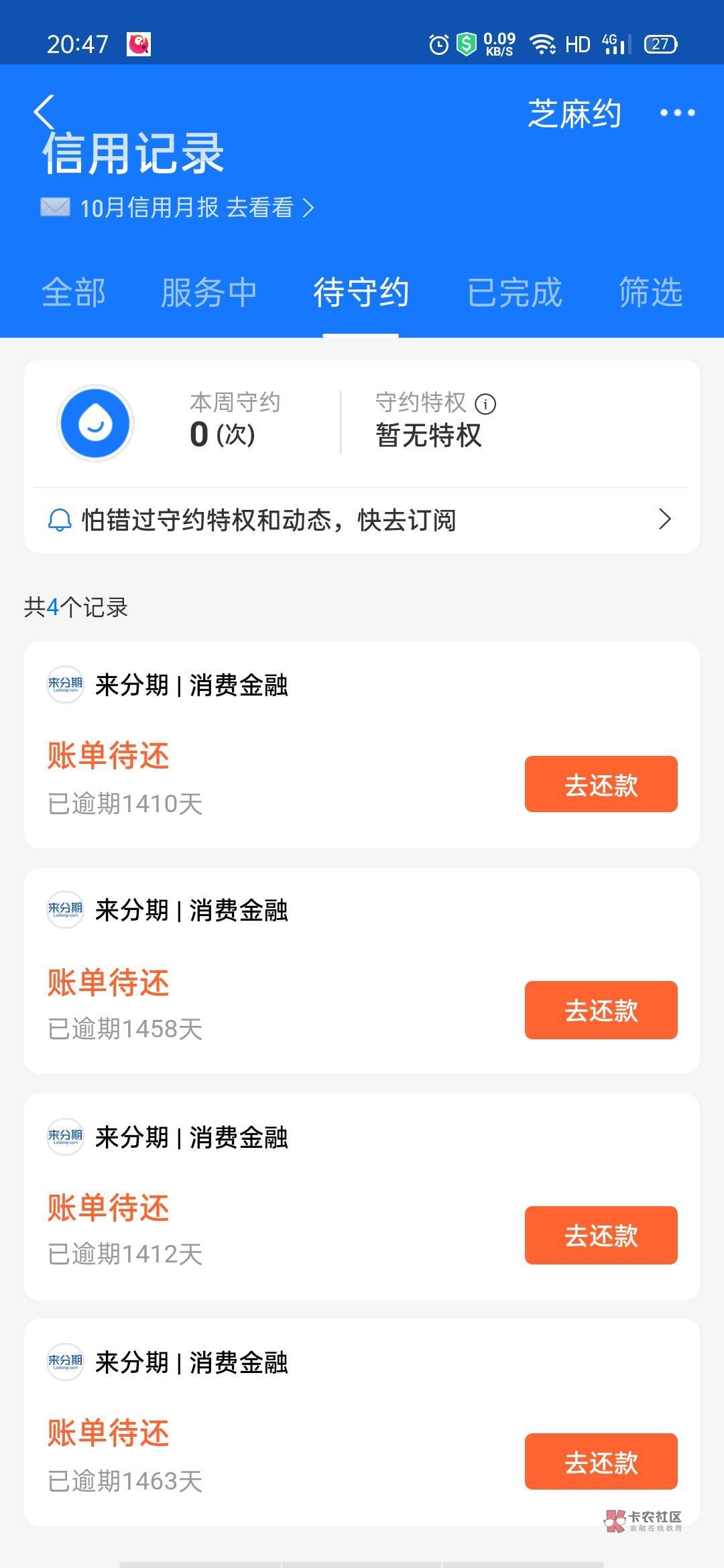Tap 去还款 for the bill overdue 1410 days

point(601,785)
